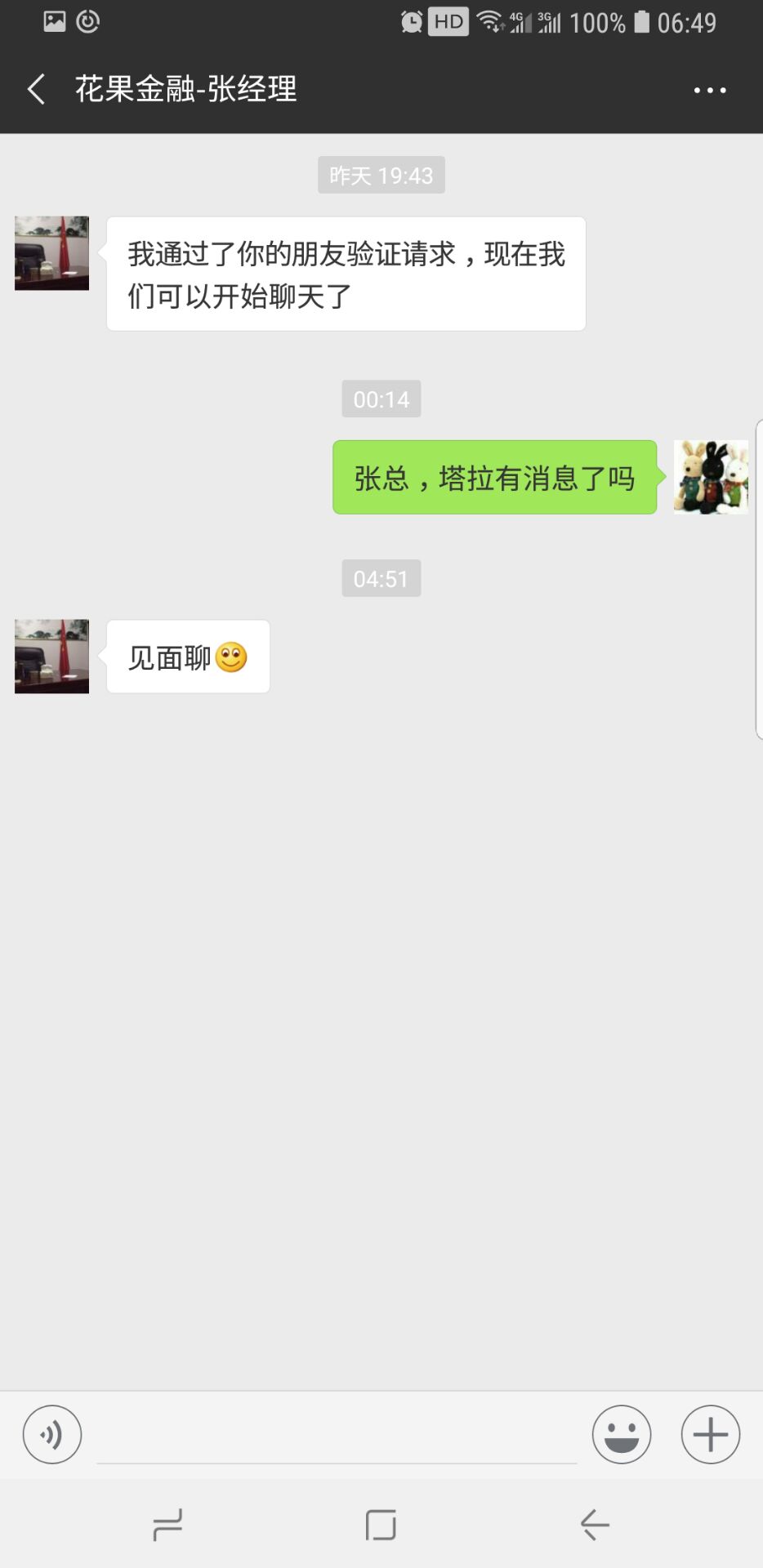Open the three-dot chat options menu
Viewport: 763px width, 1568px height.
[709, 90]
